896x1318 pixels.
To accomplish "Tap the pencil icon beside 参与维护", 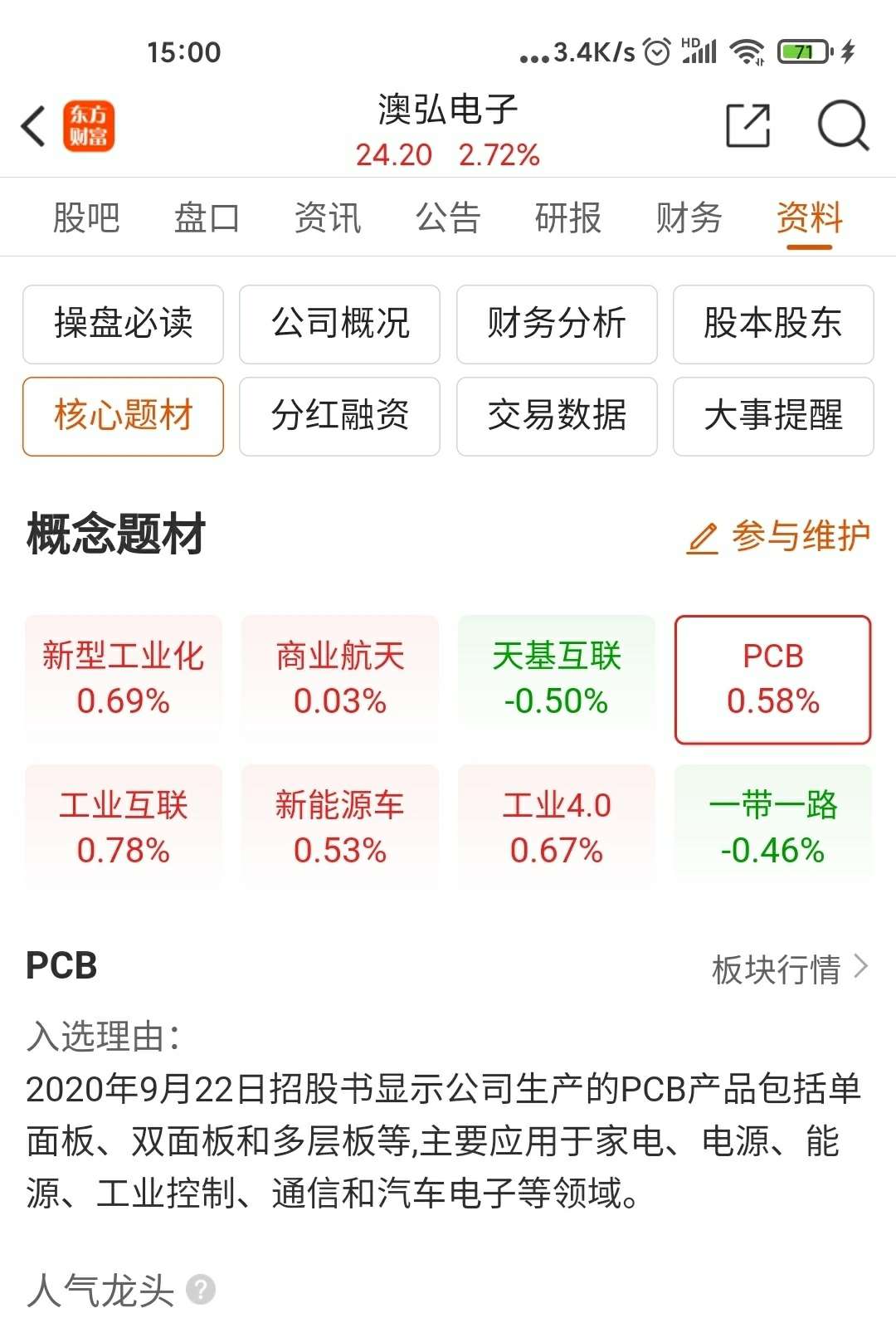I will [702, 537].
